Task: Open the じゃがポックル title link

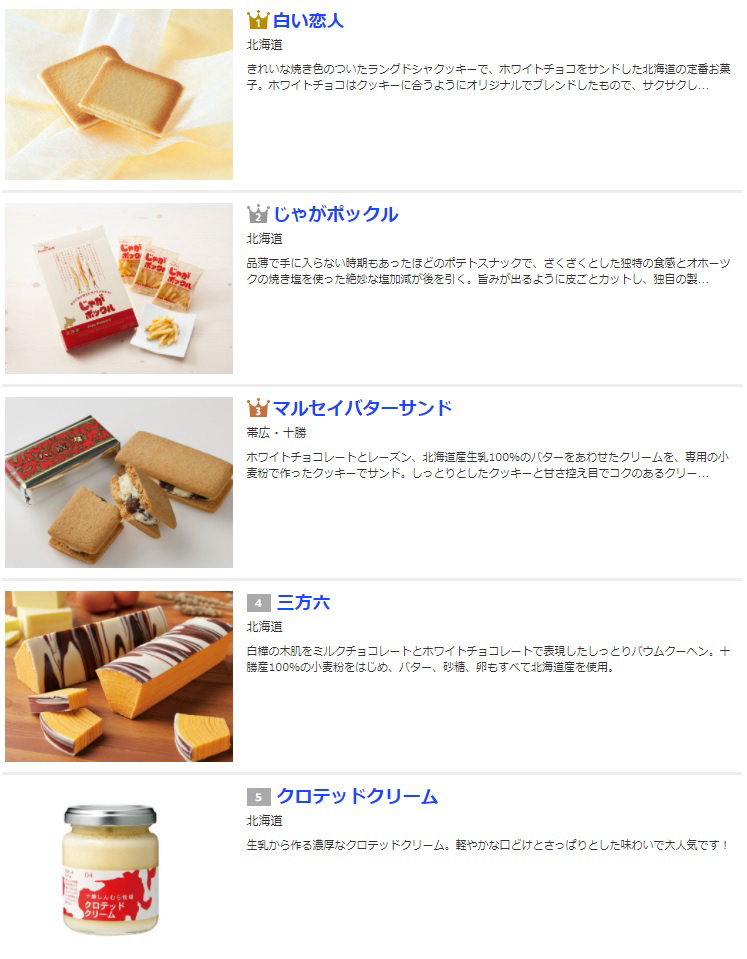Action: pyautogui.click(x=335, y=214)
